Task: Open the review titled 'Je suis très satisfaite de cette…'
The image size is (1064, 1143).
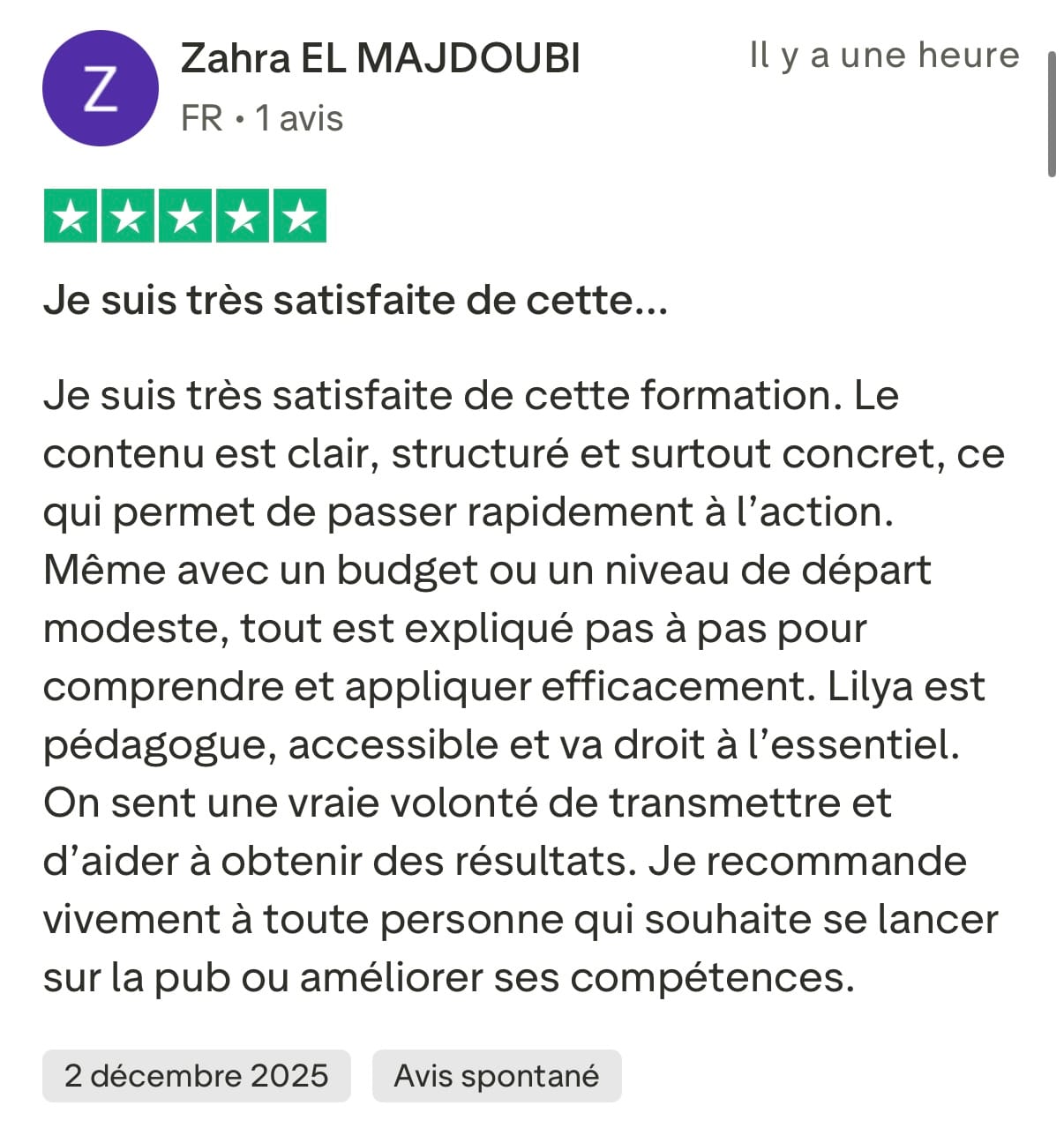Action: (x=355, y=301)
